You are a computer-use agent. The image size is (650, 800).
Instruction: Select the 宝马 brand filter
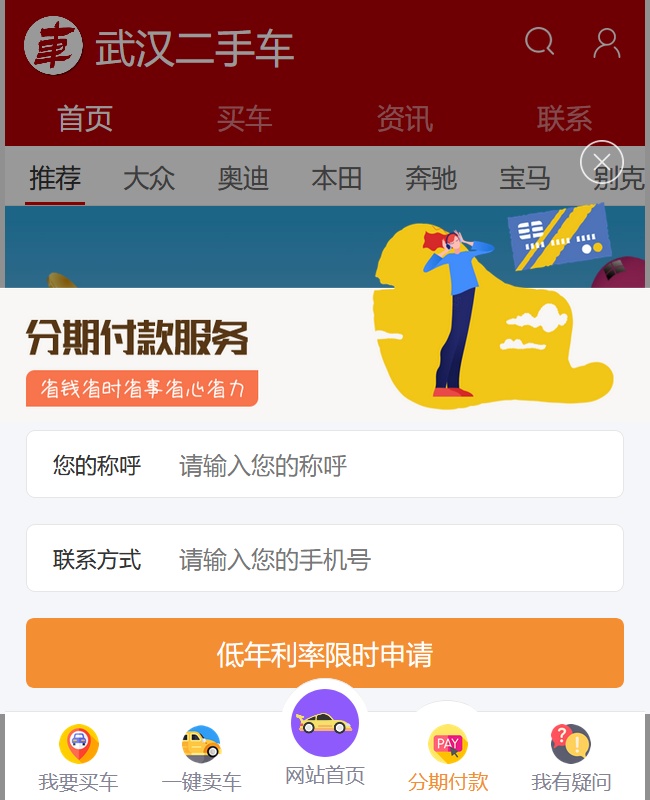[x=525, y=179]
